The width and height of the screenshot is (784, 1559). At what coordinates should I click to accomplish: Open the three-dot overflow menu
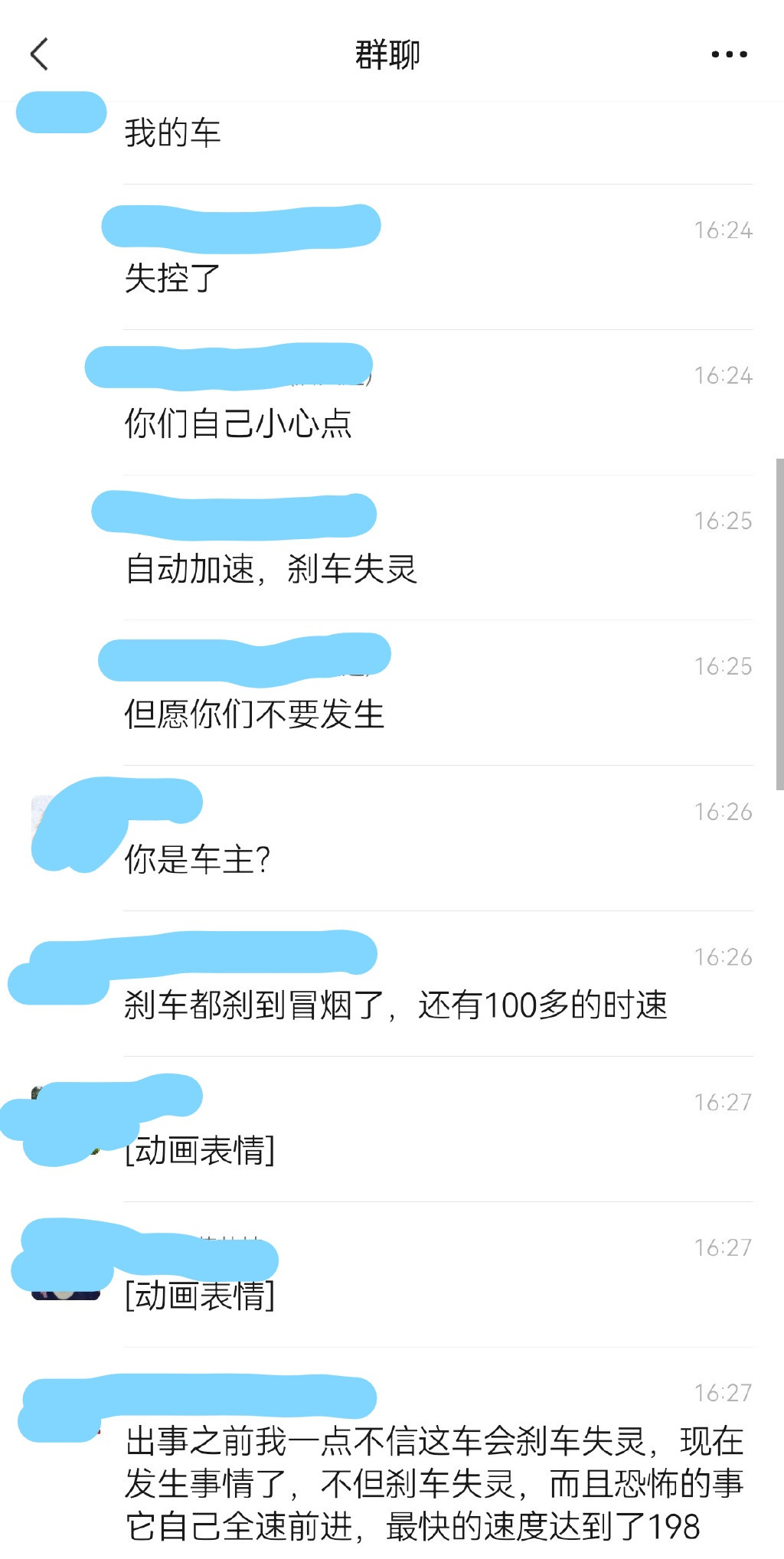click(x=728, y=54)
